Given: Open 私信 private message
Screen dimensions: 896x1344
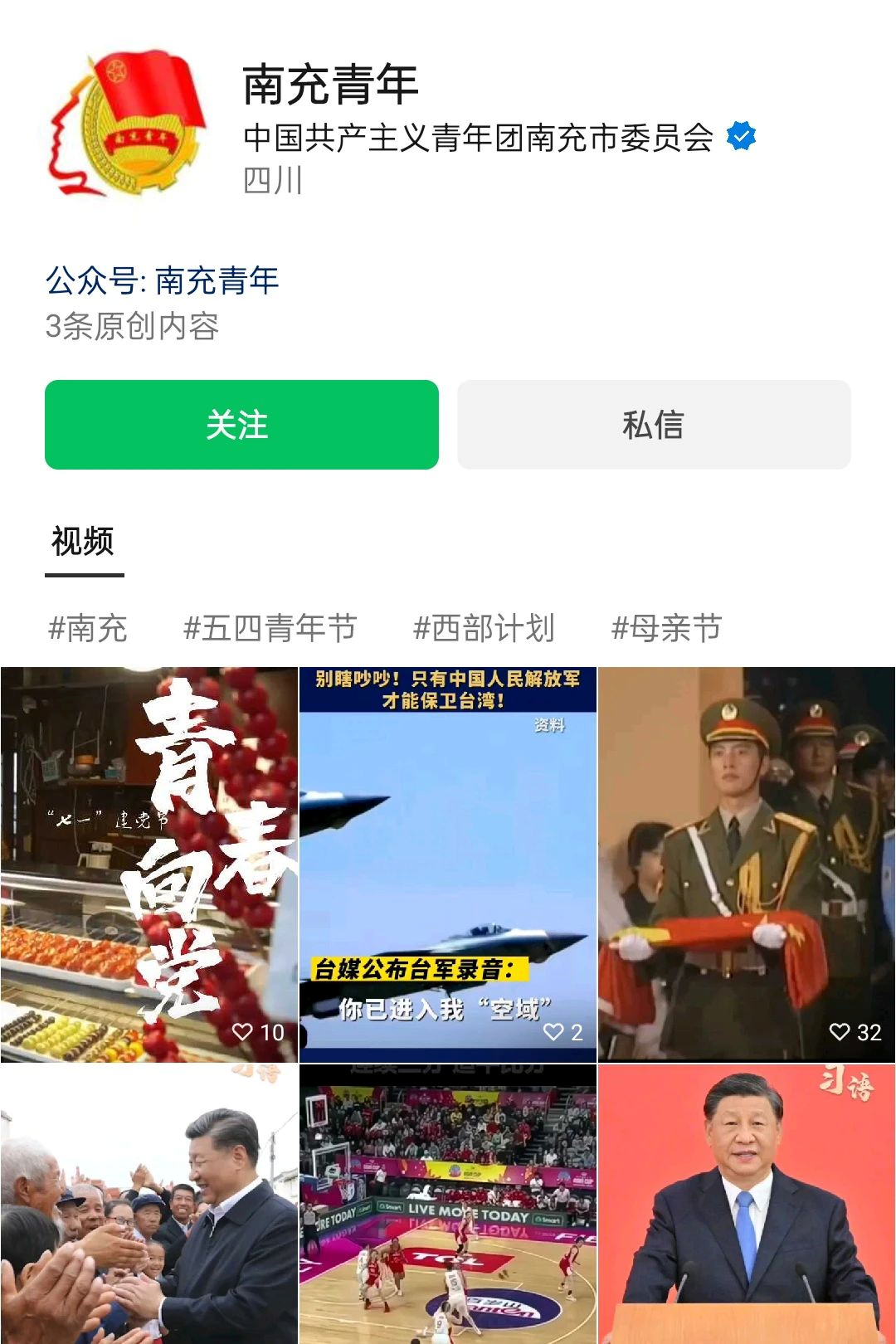Looking at the screenshot, I should pos(654,425).
